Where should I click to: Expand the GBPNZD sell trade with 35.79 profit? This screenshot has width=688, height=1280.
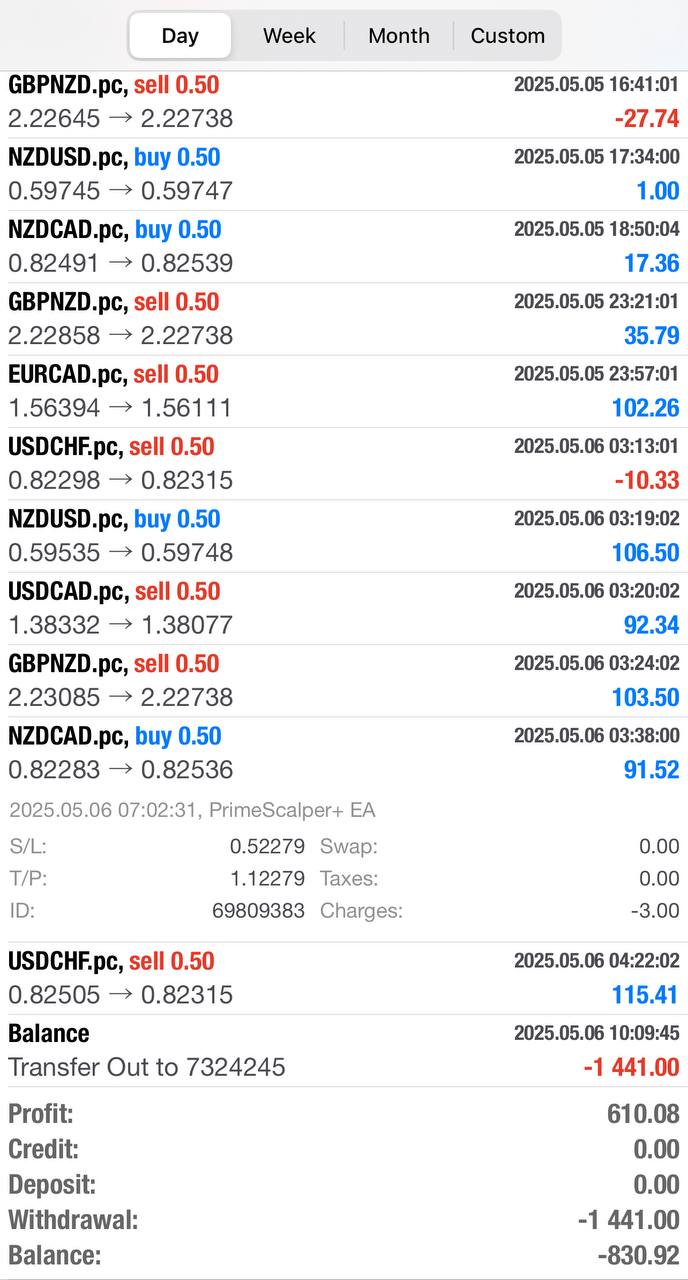(x=344, y=319)
